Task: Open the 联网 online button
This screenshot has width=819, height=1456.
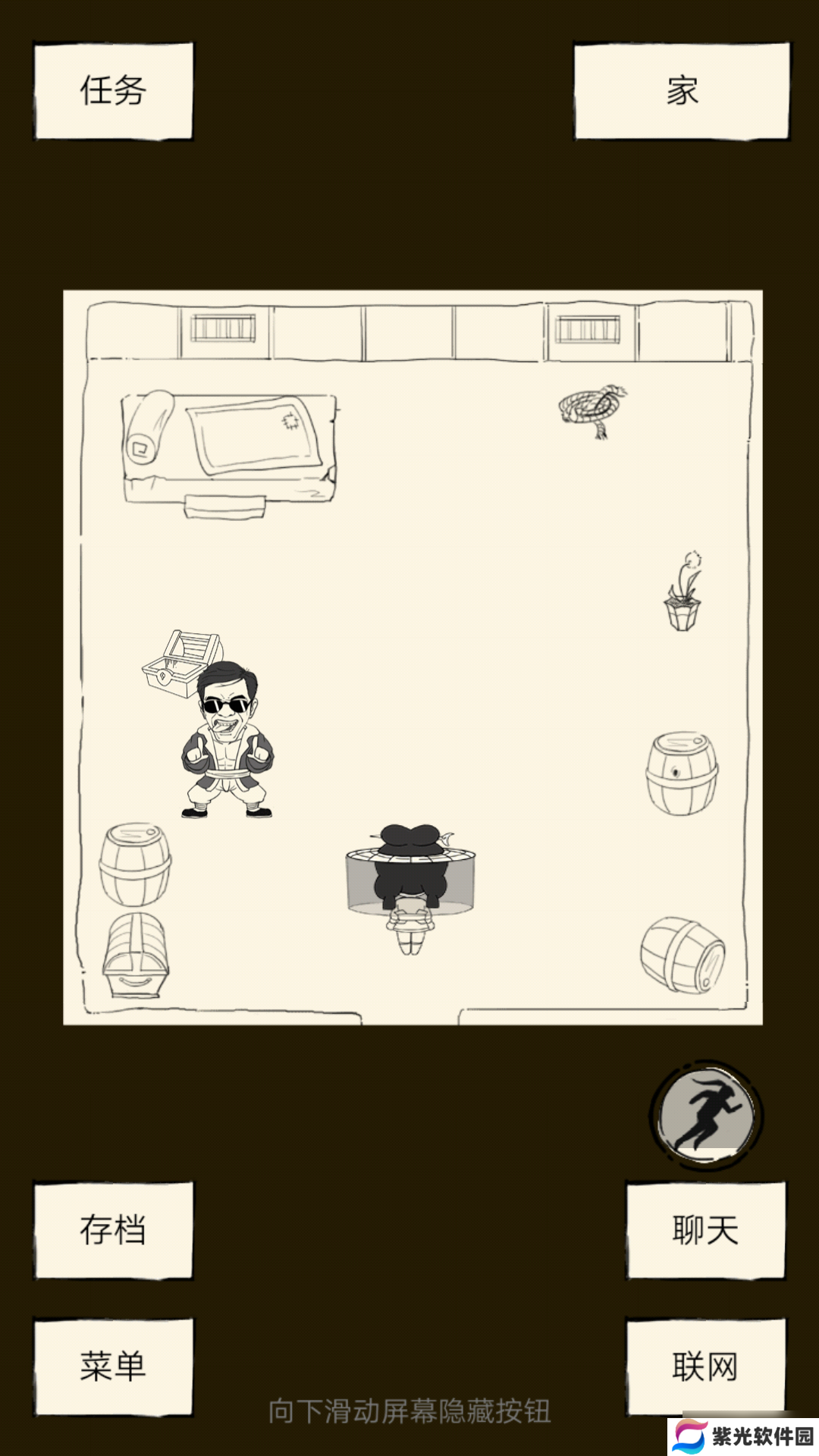Action: (x=705, y=1367)
